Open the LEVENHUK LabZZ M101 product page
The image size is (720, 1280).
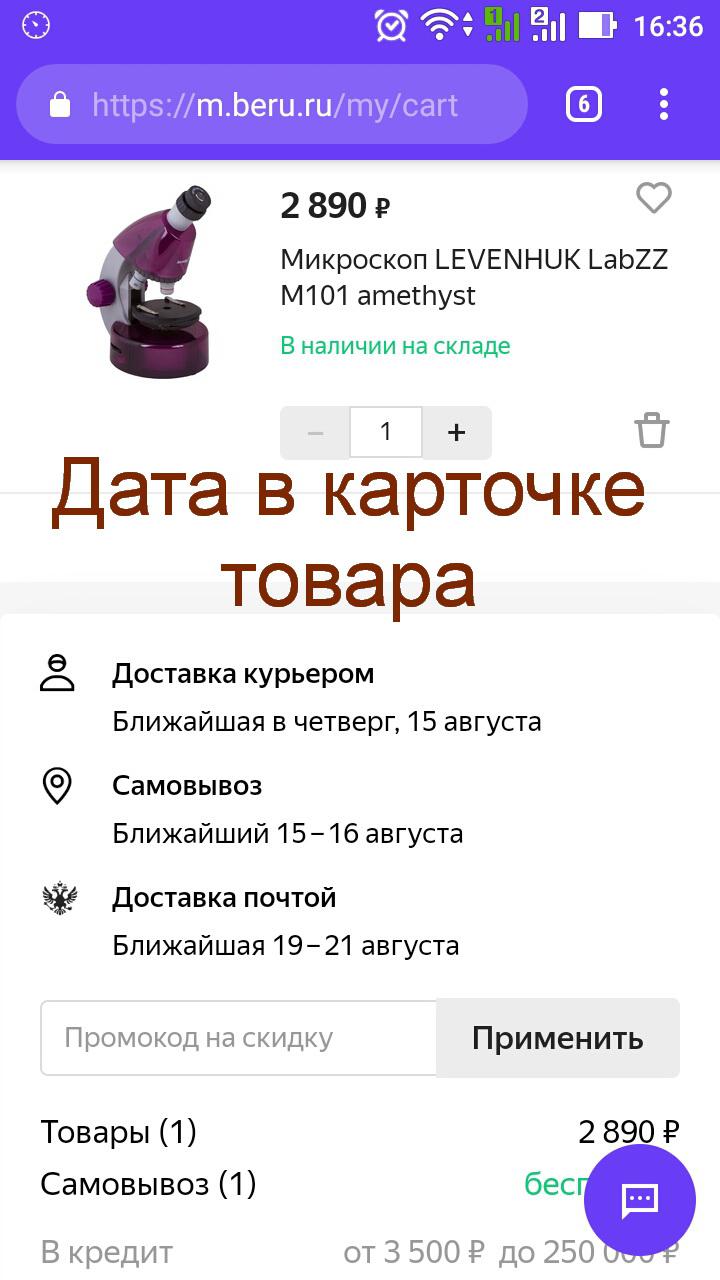coord(473,277)
